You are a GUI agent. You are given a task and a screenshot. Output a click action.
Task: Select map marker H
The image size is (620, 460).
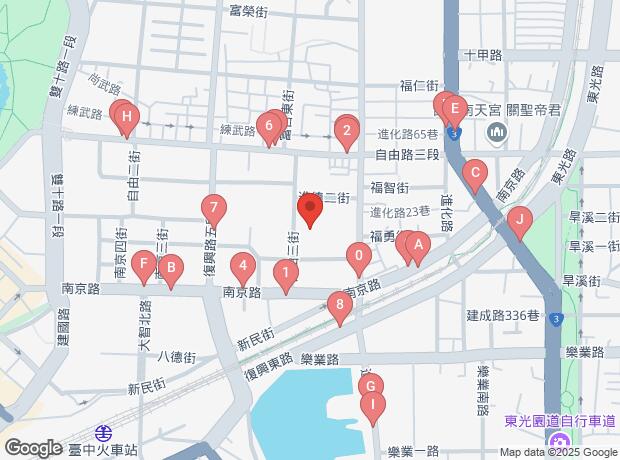point(125,118)
